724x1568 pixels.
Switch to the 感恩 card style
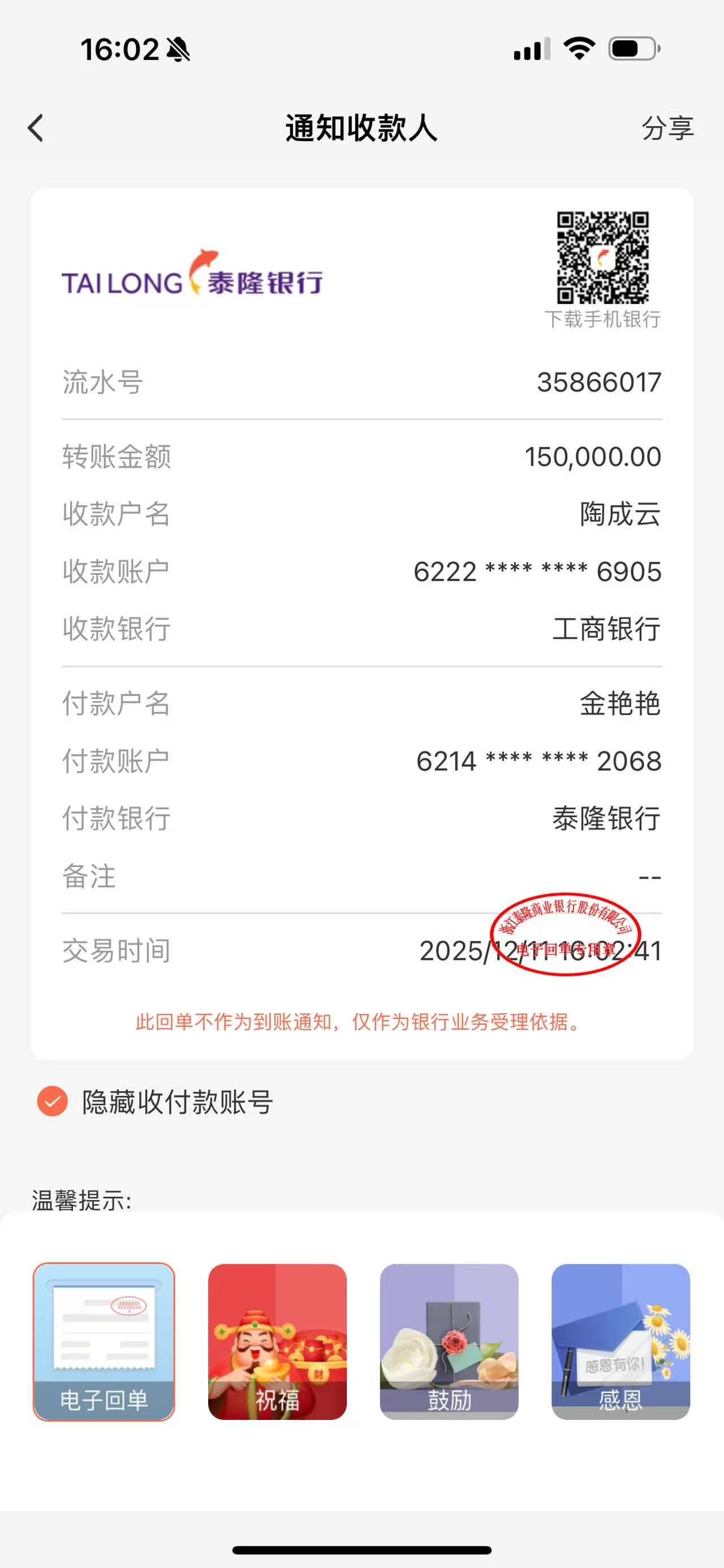[x=620, y=1341]
